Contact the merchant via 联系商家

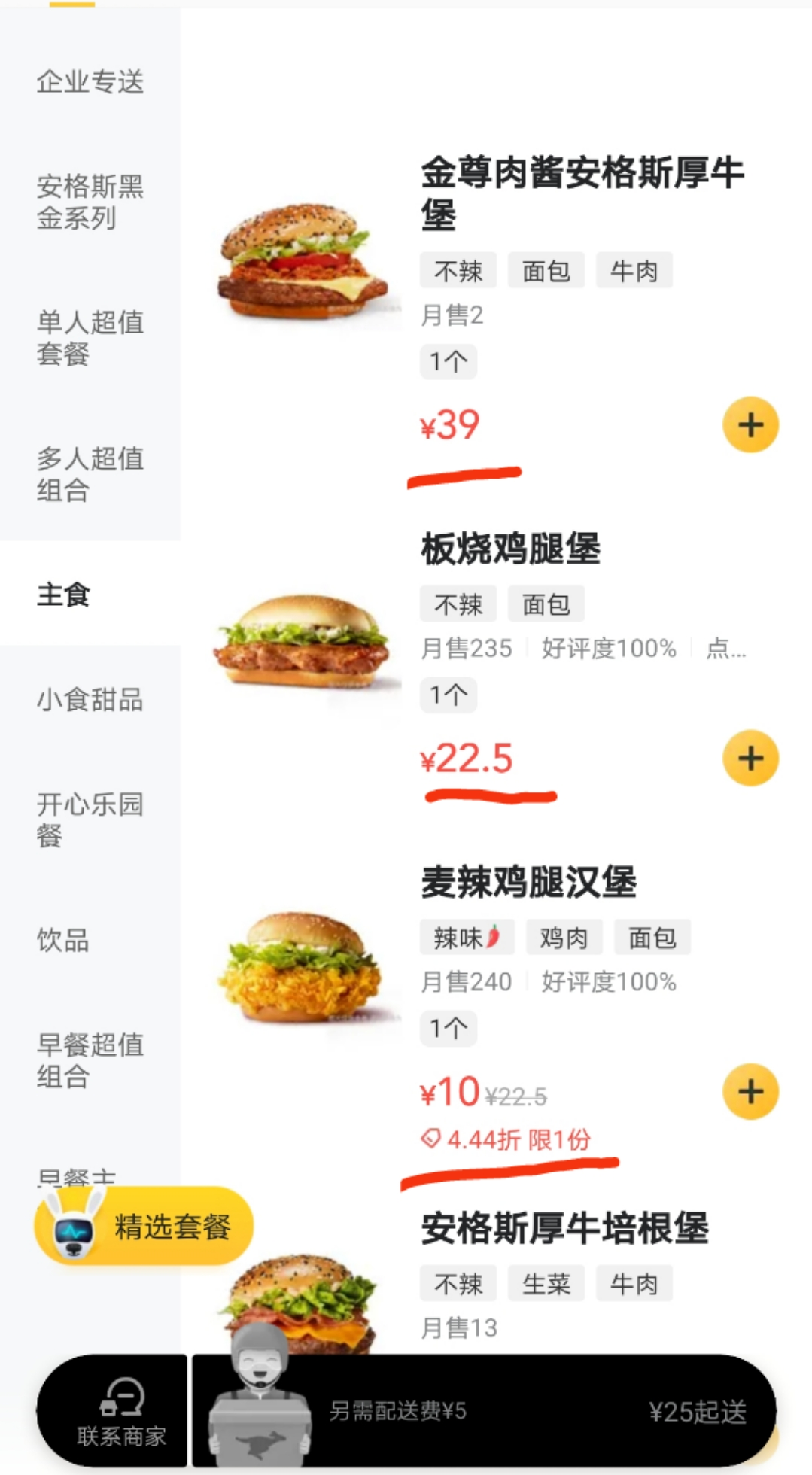(120, 1412)
